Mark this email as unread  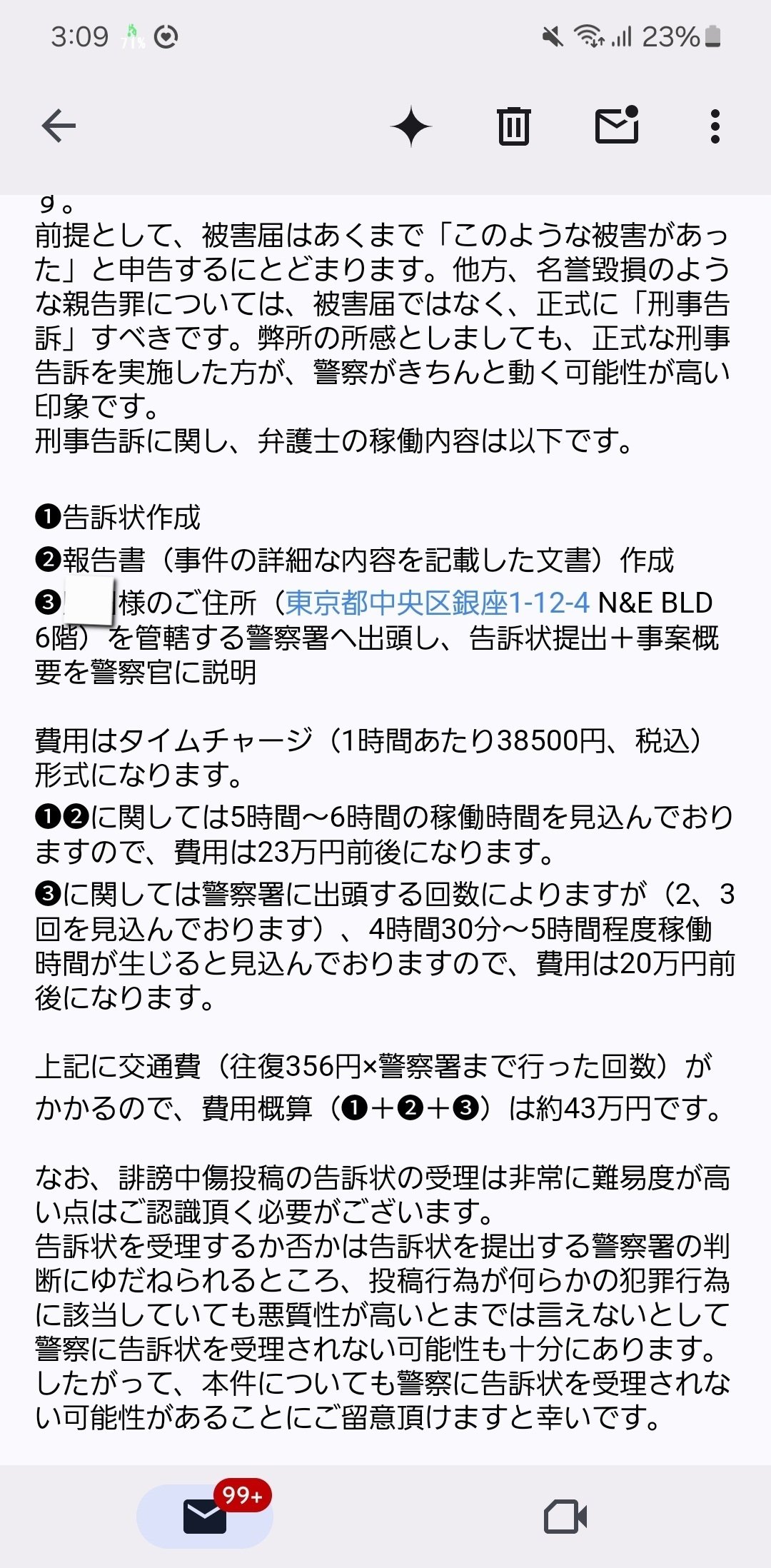(617, 125)
